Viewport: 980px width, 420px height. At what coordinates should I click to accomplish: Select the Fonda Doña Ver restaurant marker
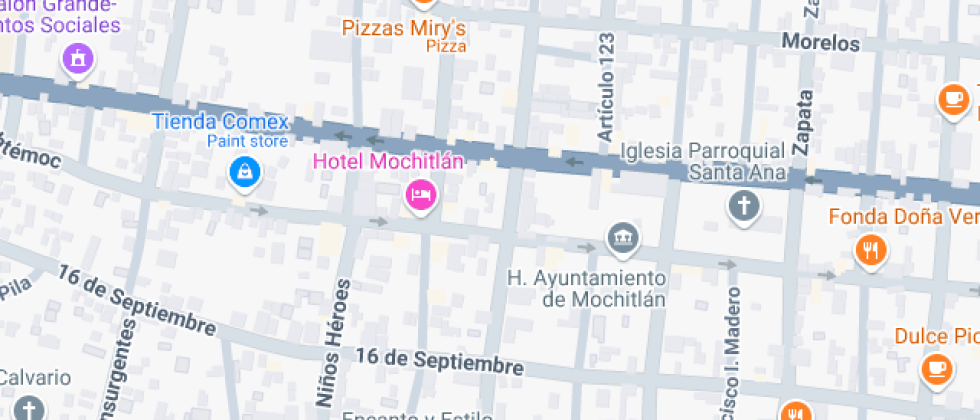pos(871,251)
